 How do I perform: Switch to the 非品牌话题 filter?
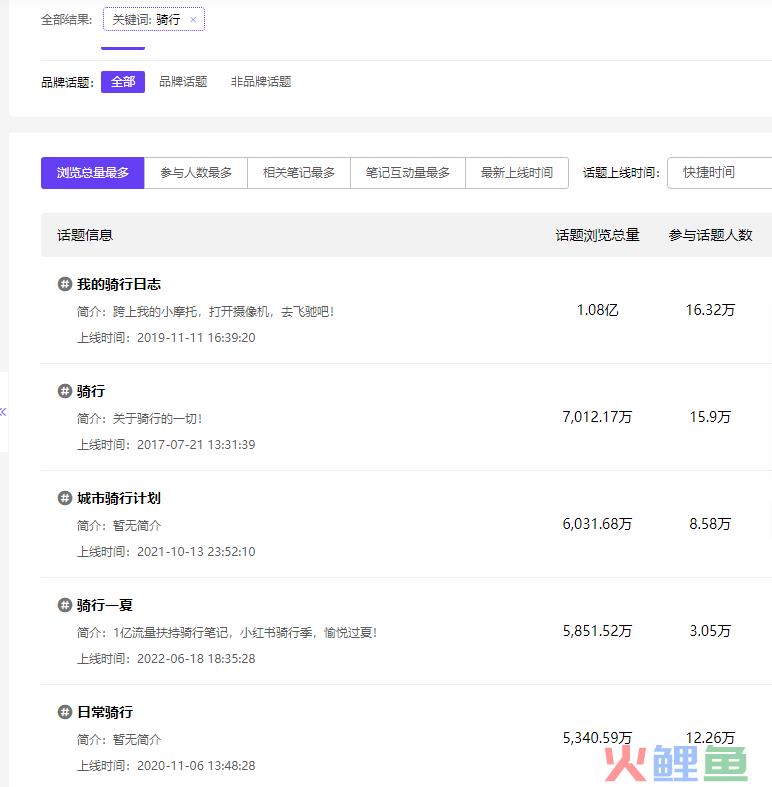tap(261, 82)
